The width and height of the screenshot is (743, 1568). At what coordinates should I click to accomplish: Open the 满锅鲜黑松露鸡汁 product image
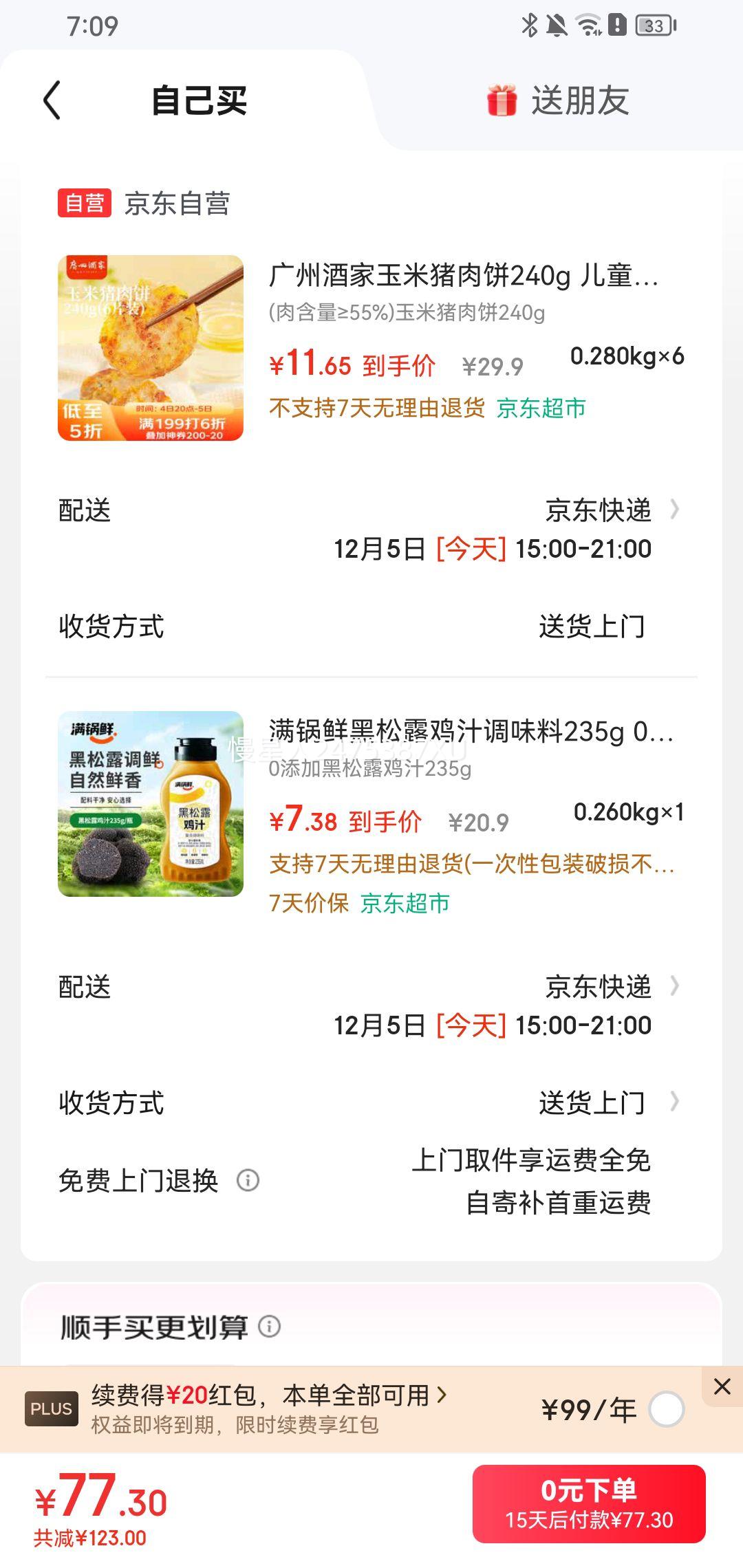[x=151, y=804]
